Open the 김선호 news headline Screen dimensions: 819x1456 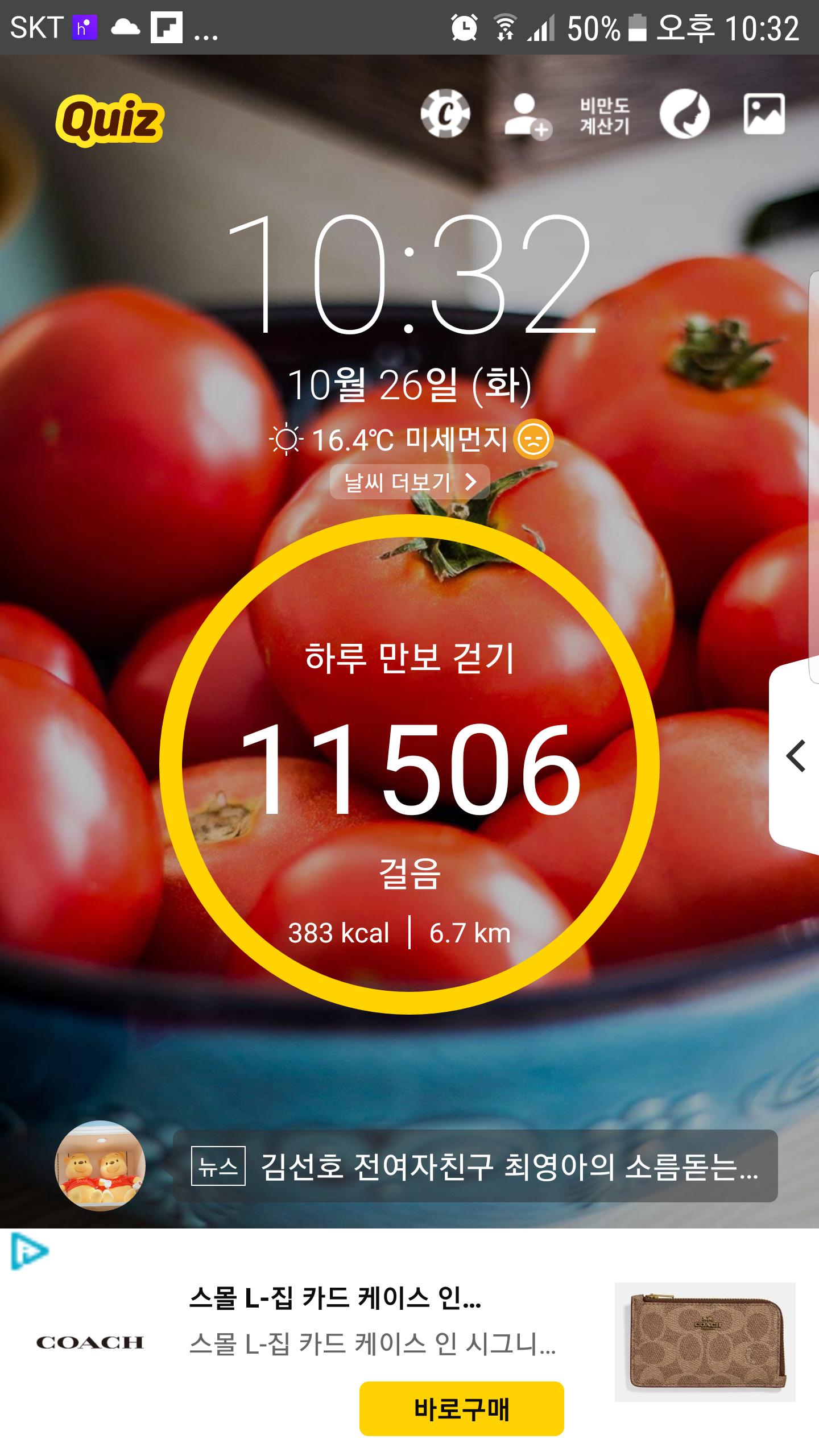coord(475,1167)
